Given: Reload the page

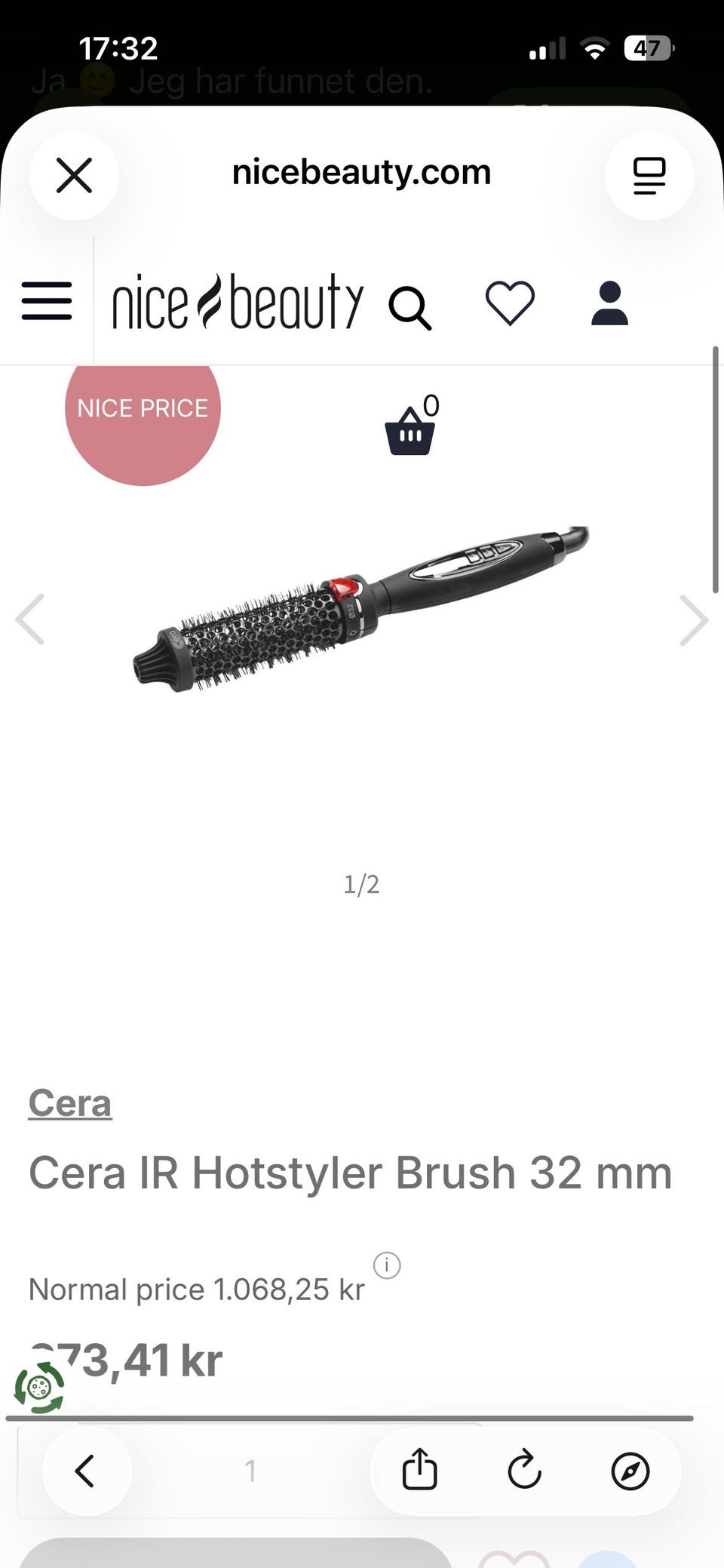Looking at the screenshot, I should (x=525, y=1470).
